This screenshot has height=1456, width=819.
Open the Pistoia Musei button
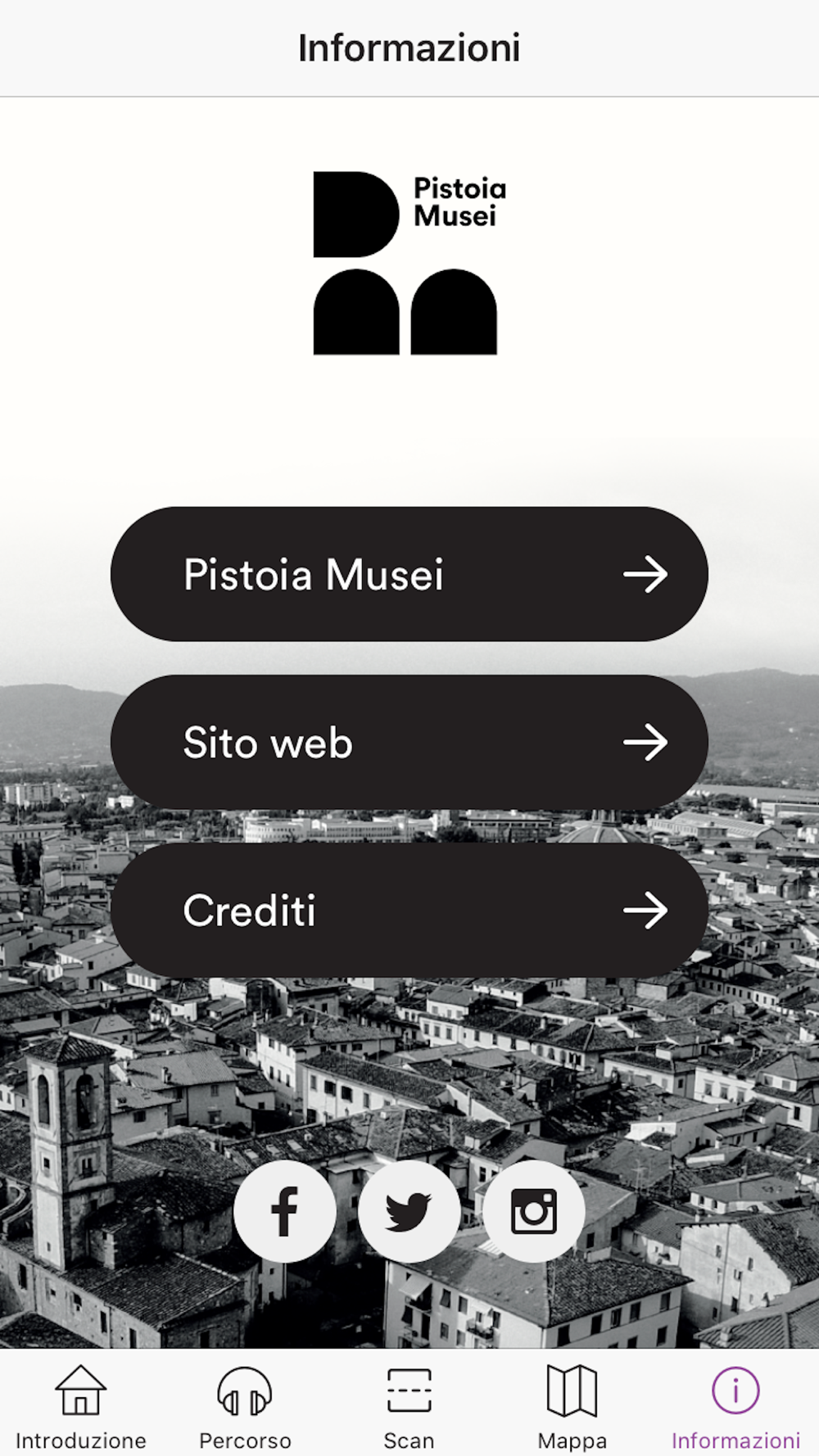tap(409, 574)
